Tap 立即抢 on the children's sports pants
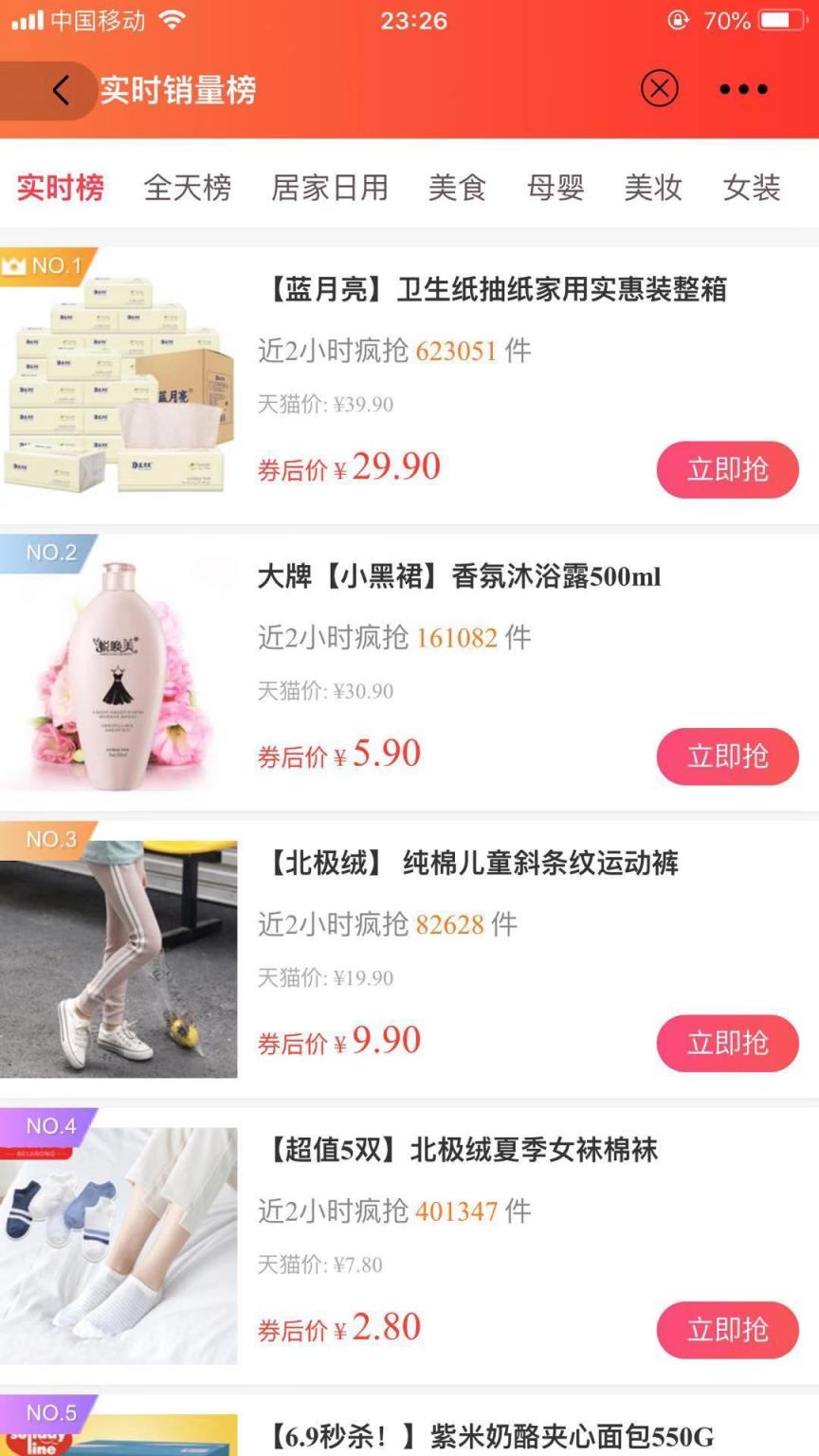This screenshot has width=819, height=1456. click(727, 1043)
